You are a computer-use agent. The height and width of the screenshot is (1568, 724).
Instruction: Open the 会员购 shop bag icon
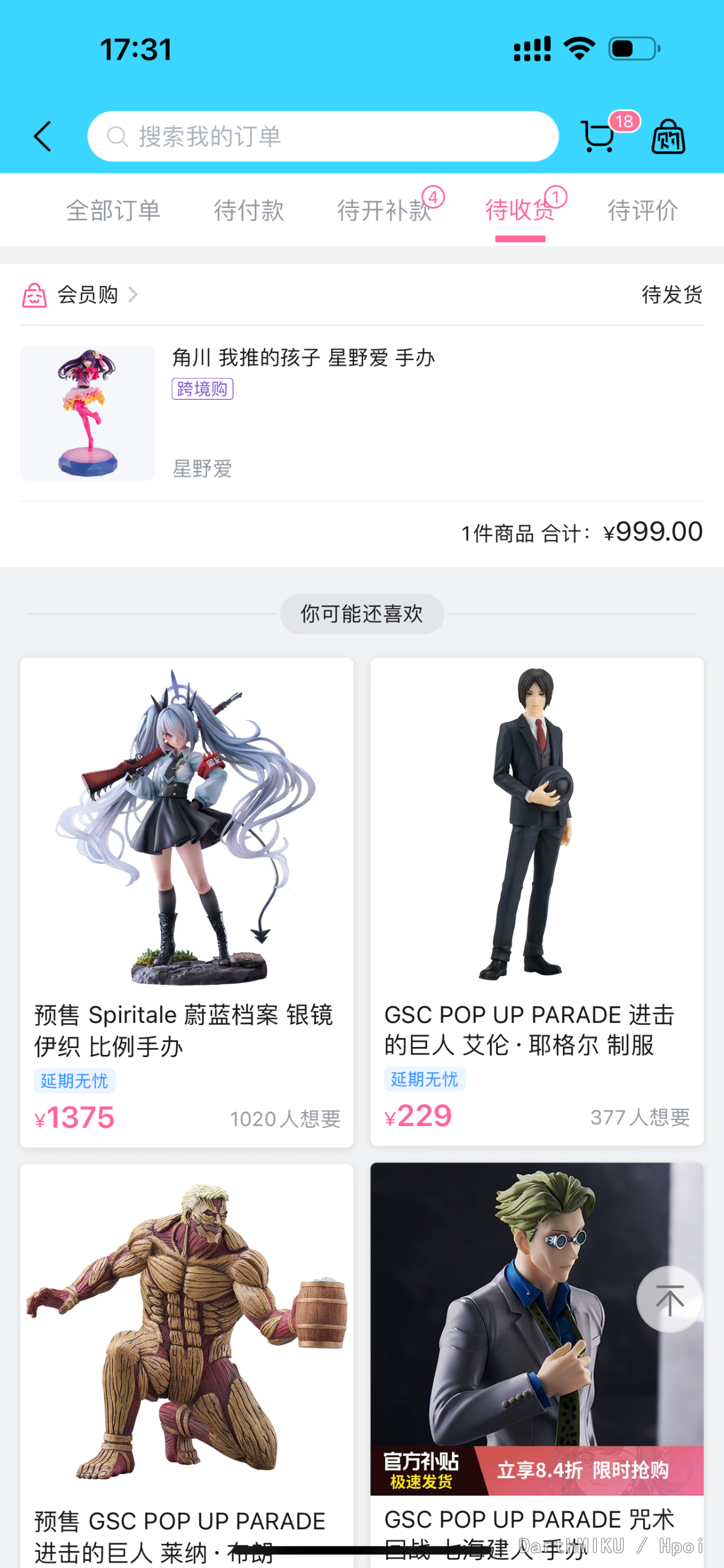pos(668,136)
